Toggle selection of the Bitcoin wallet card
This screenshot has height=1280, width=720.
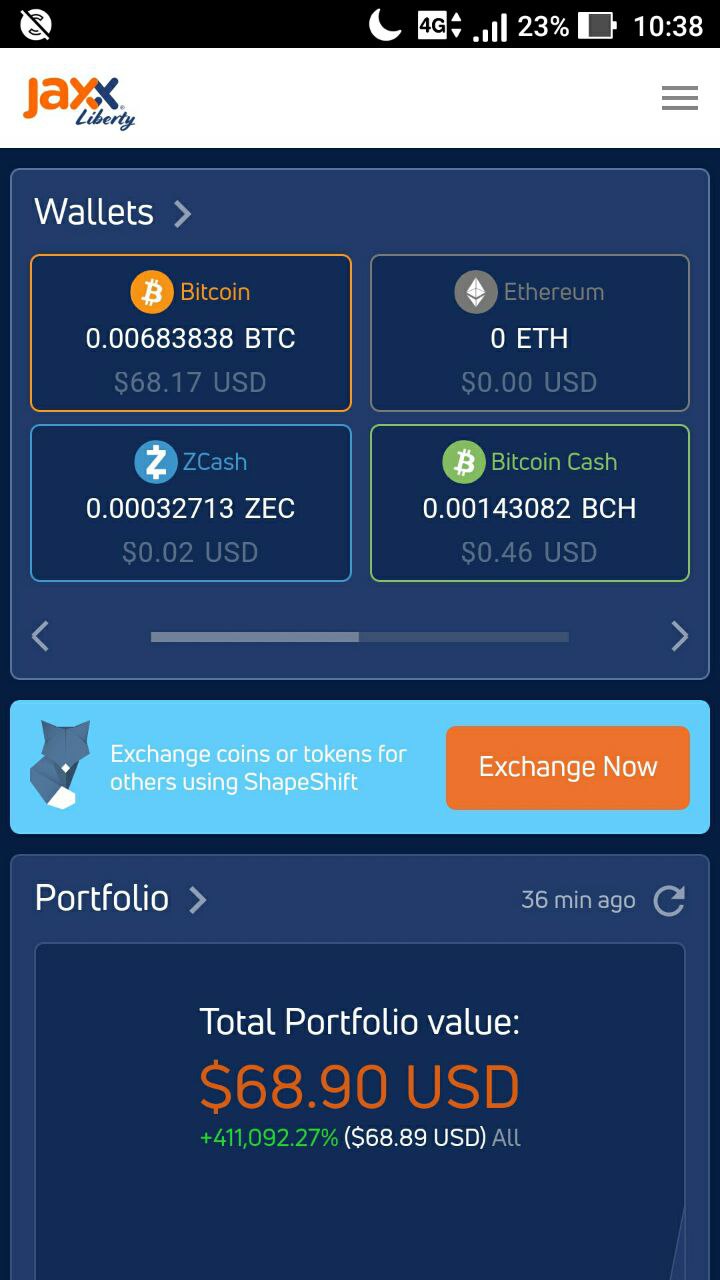pos(190,333)
